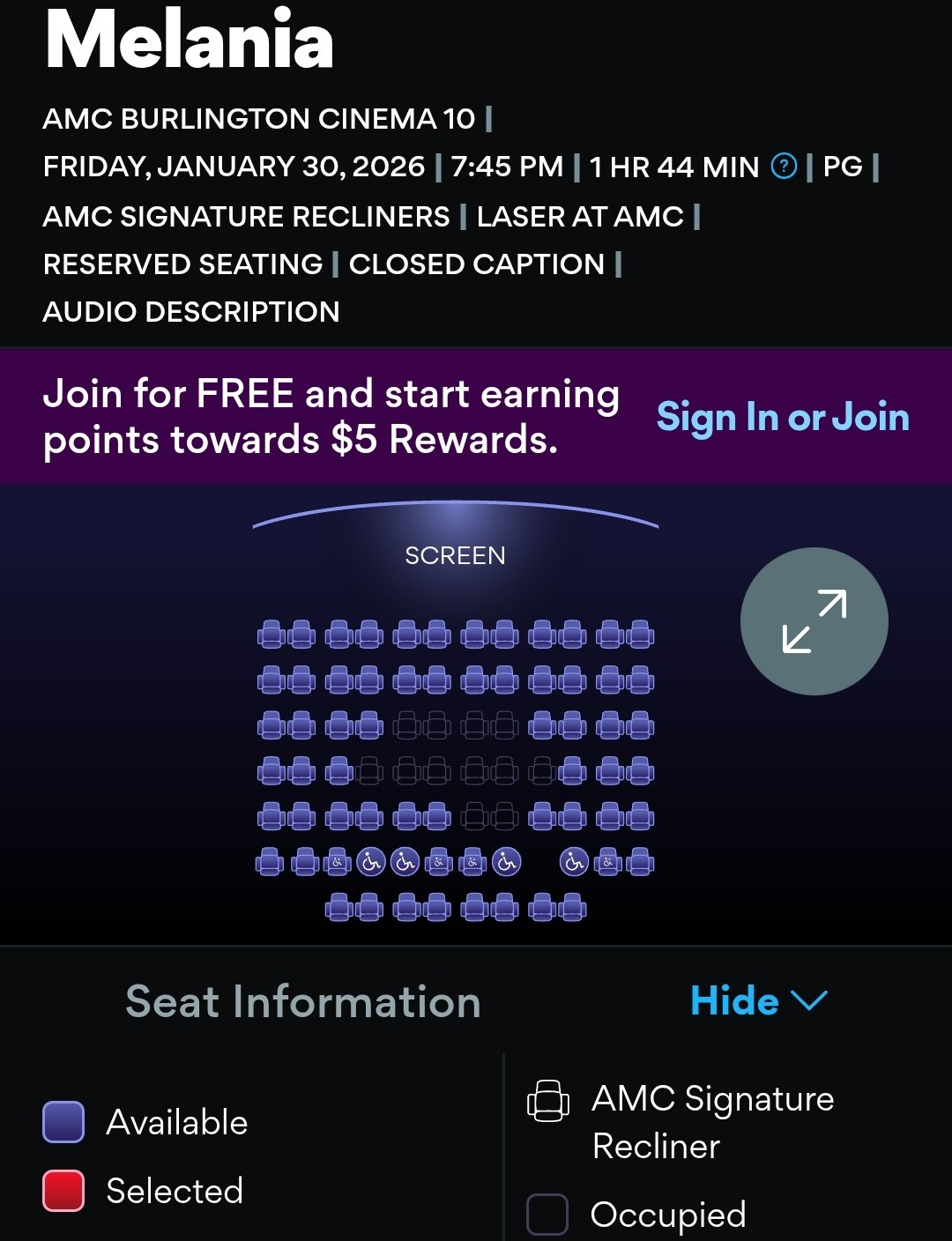The height and width of the screenshot is (1241, 952).
Task: Expand the seat map to full screen
Action: 814,621
